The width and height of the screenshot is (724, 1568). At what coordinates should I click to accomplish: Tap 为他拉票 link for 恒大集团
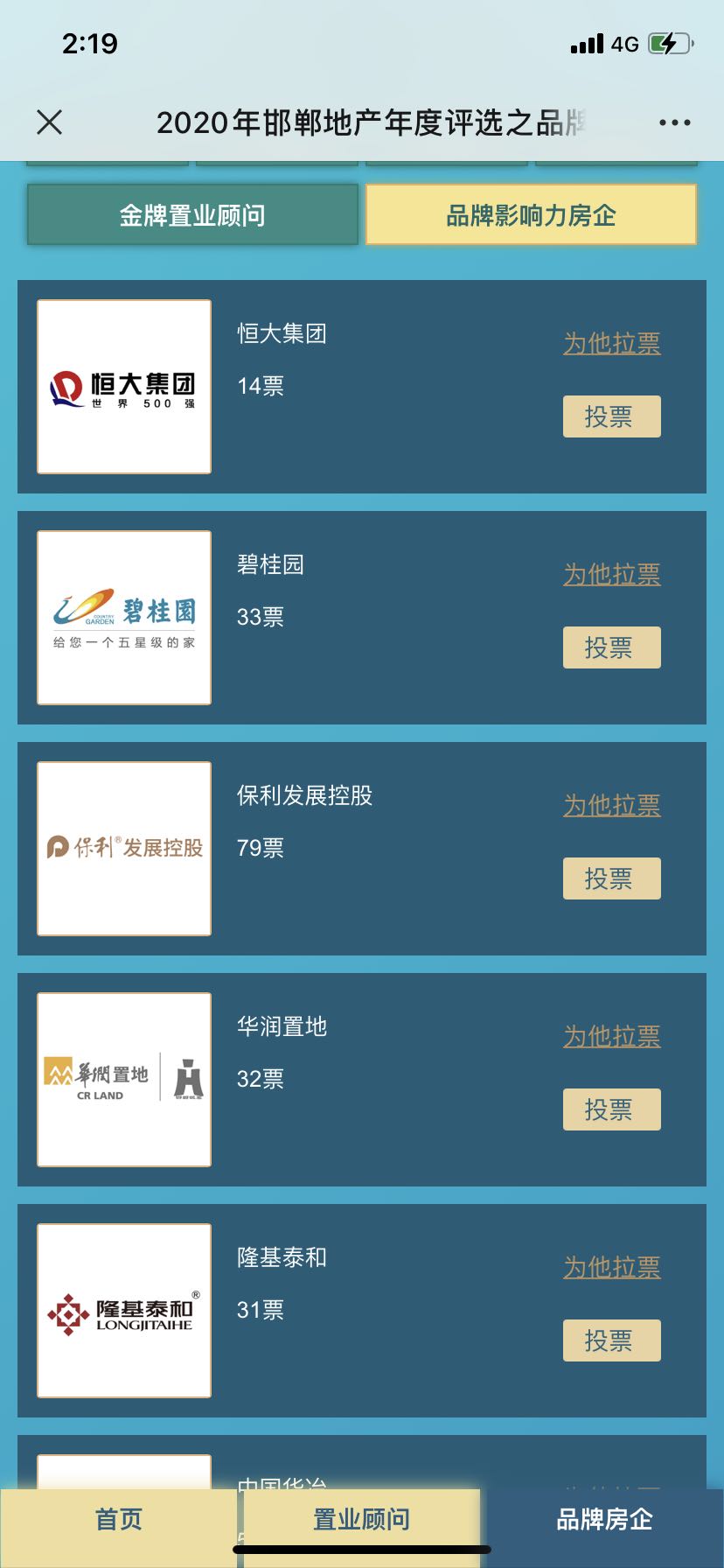pyautogui.click(x=612, y=343)
